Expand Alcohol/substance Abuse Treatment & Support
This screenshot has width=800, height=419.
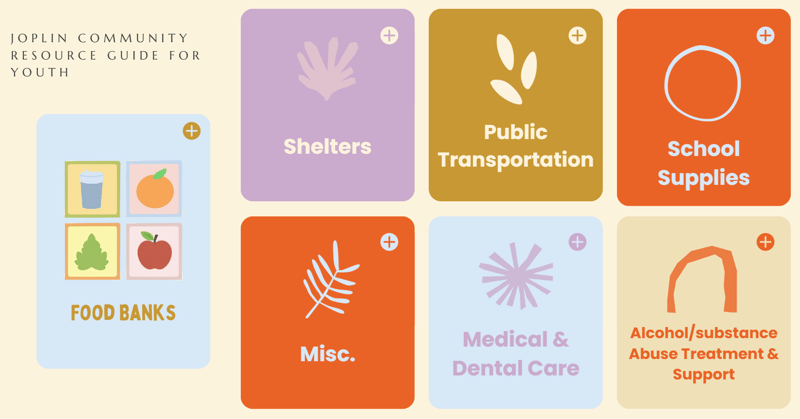click(x=765, y=242)
